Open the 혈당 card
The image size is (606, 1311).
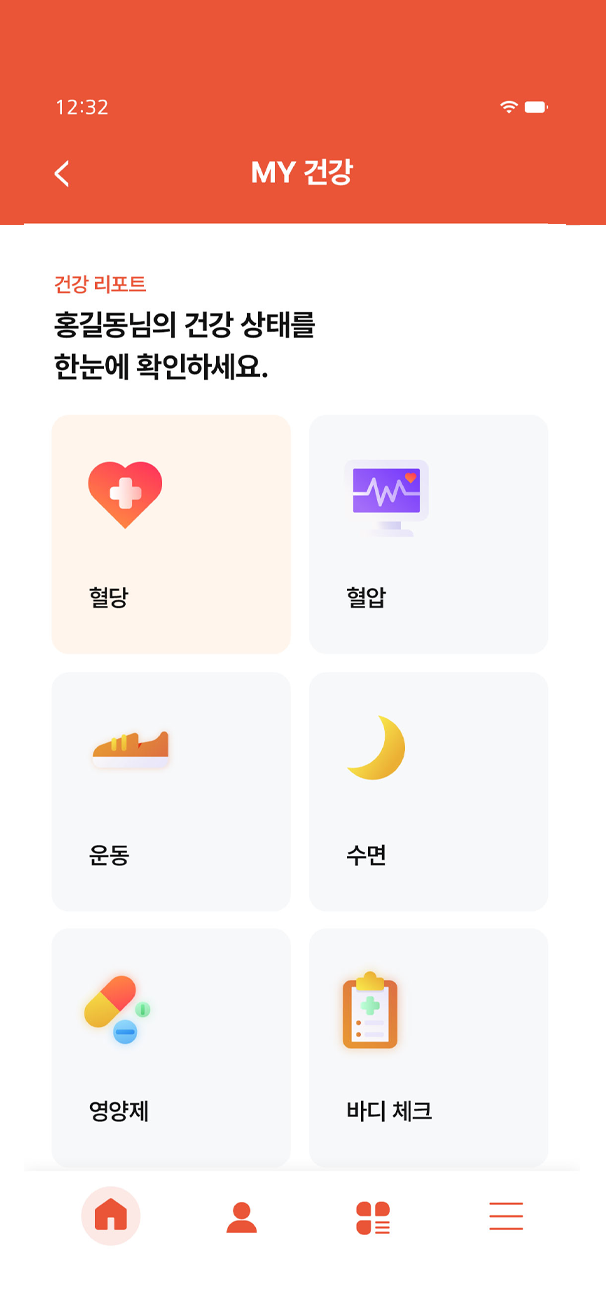(171, 534)
